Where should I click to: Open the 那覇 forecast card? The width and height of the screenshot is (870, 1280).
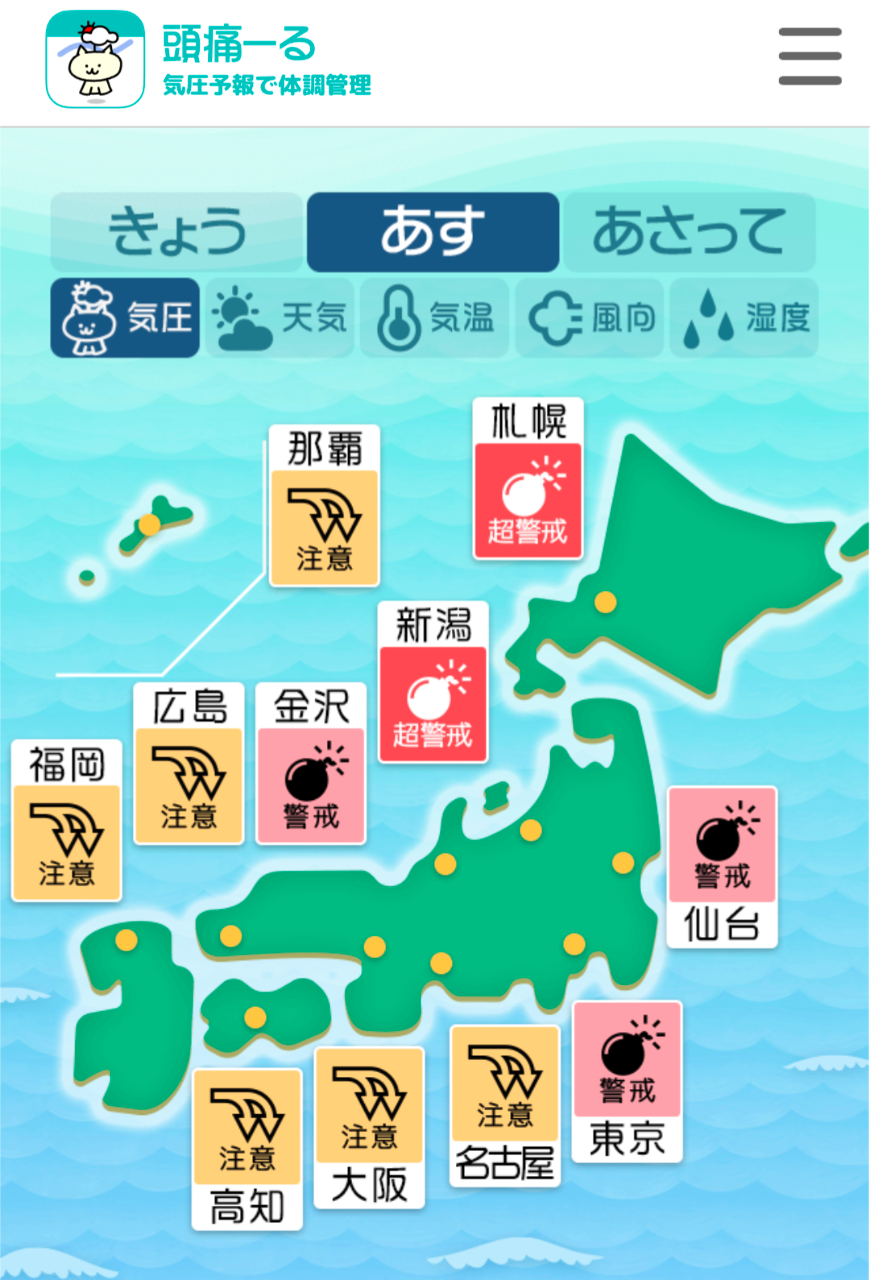pos(324,508)
